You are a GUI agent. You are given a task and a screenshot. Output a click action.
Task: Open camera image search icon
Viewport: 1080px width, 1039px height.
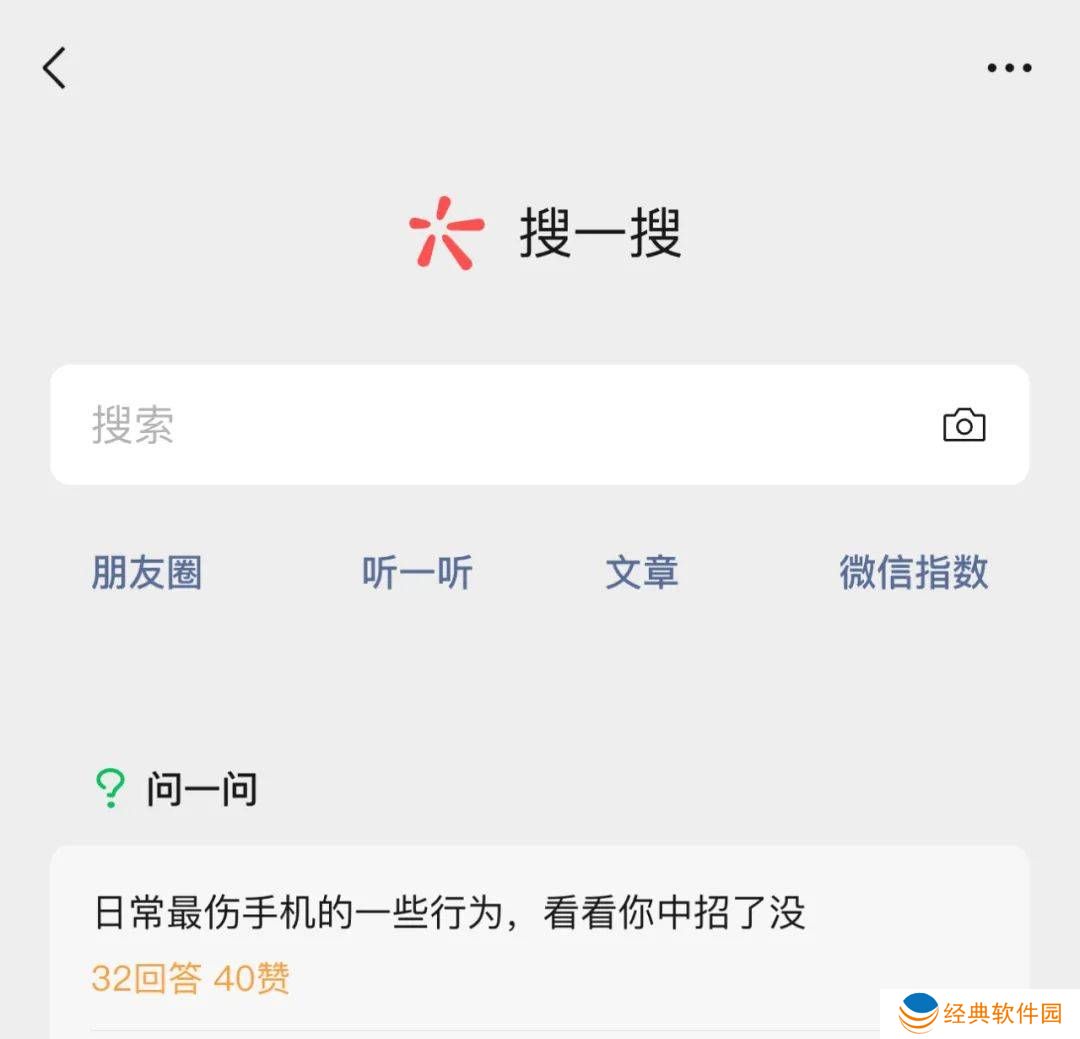pyautogui.click(x=964, y=425)
